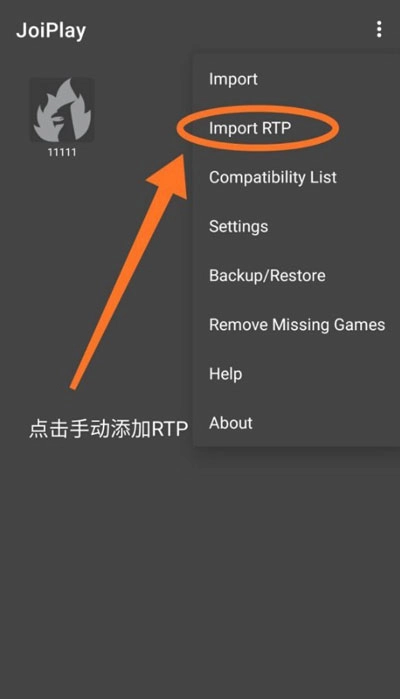Open Compatibility List

pos(297,177)
